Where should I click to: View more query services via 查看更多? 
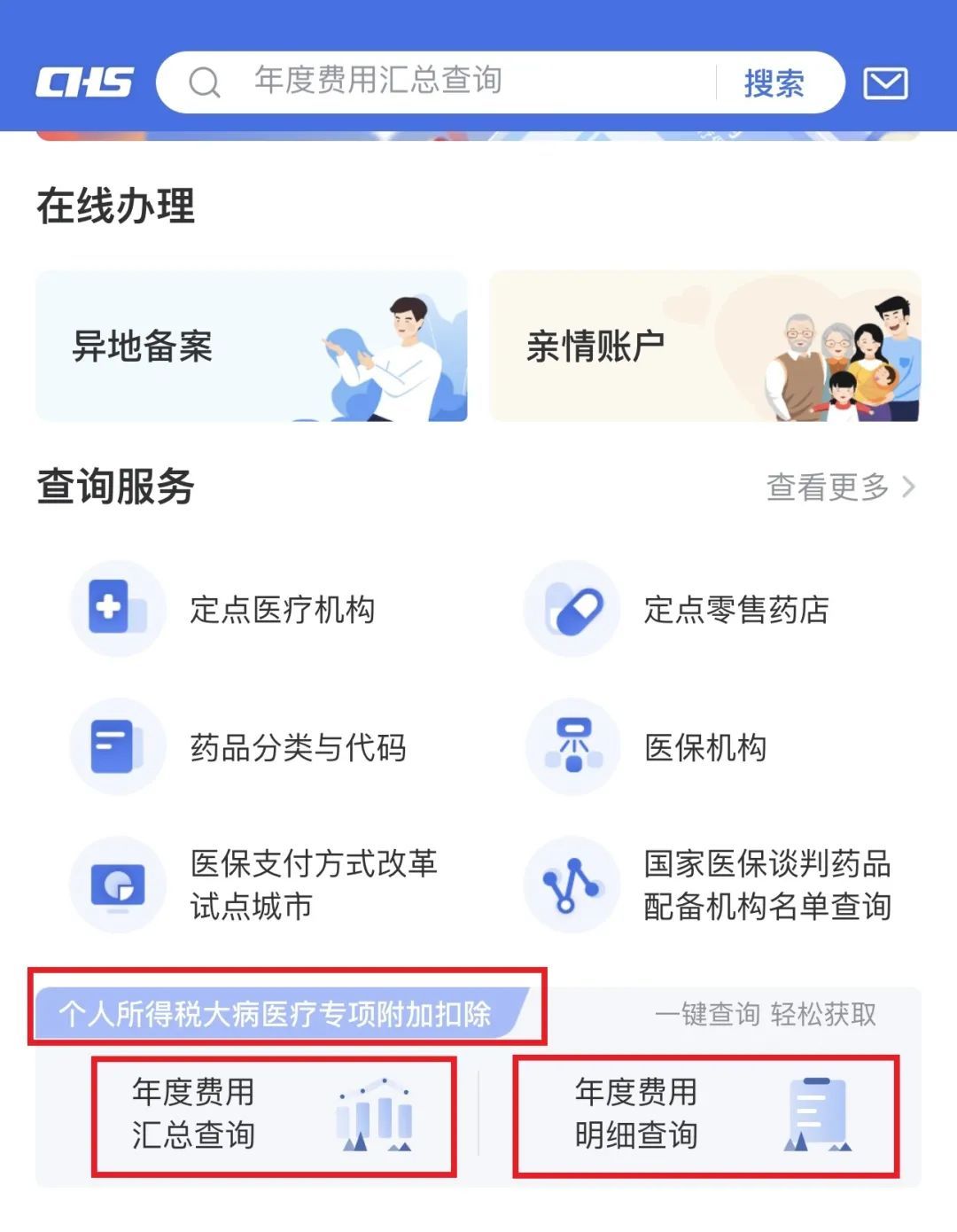838,487
